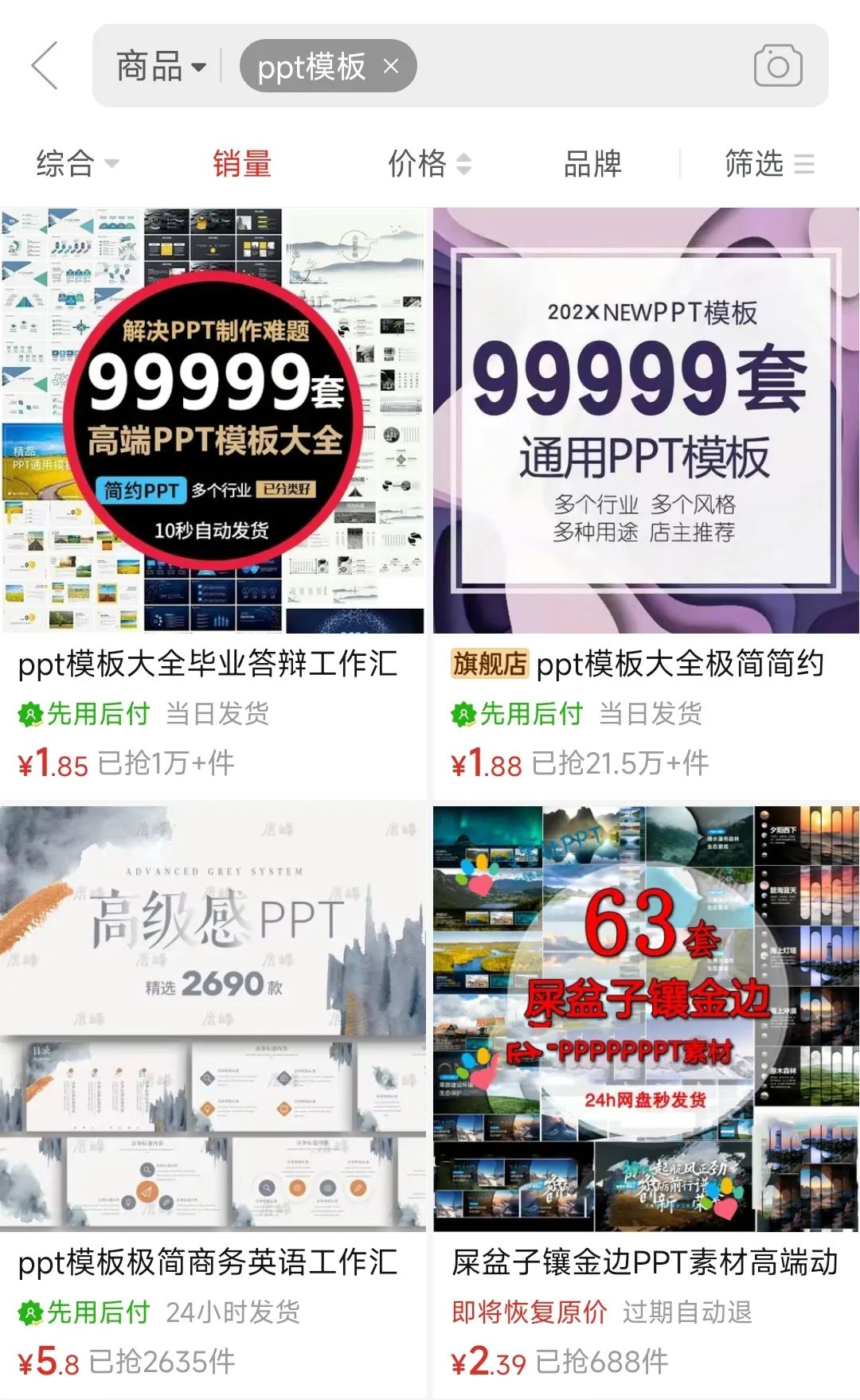Expand the 综合 sort dropdown
This screenshot has height=1400, width=860.
click(78, 164)
